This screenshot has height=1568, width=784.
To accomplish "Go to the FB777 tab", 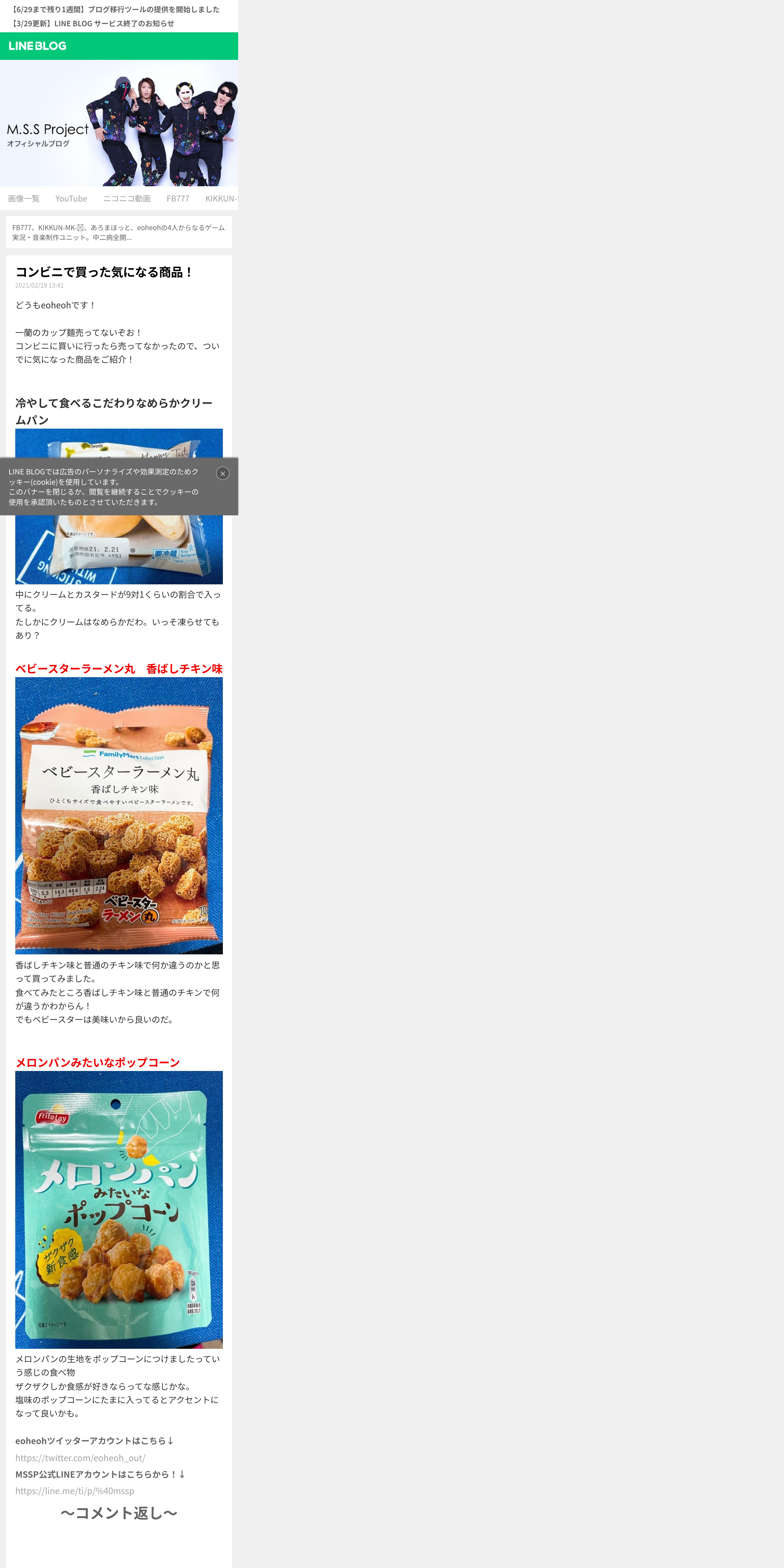I will [178, 198].
